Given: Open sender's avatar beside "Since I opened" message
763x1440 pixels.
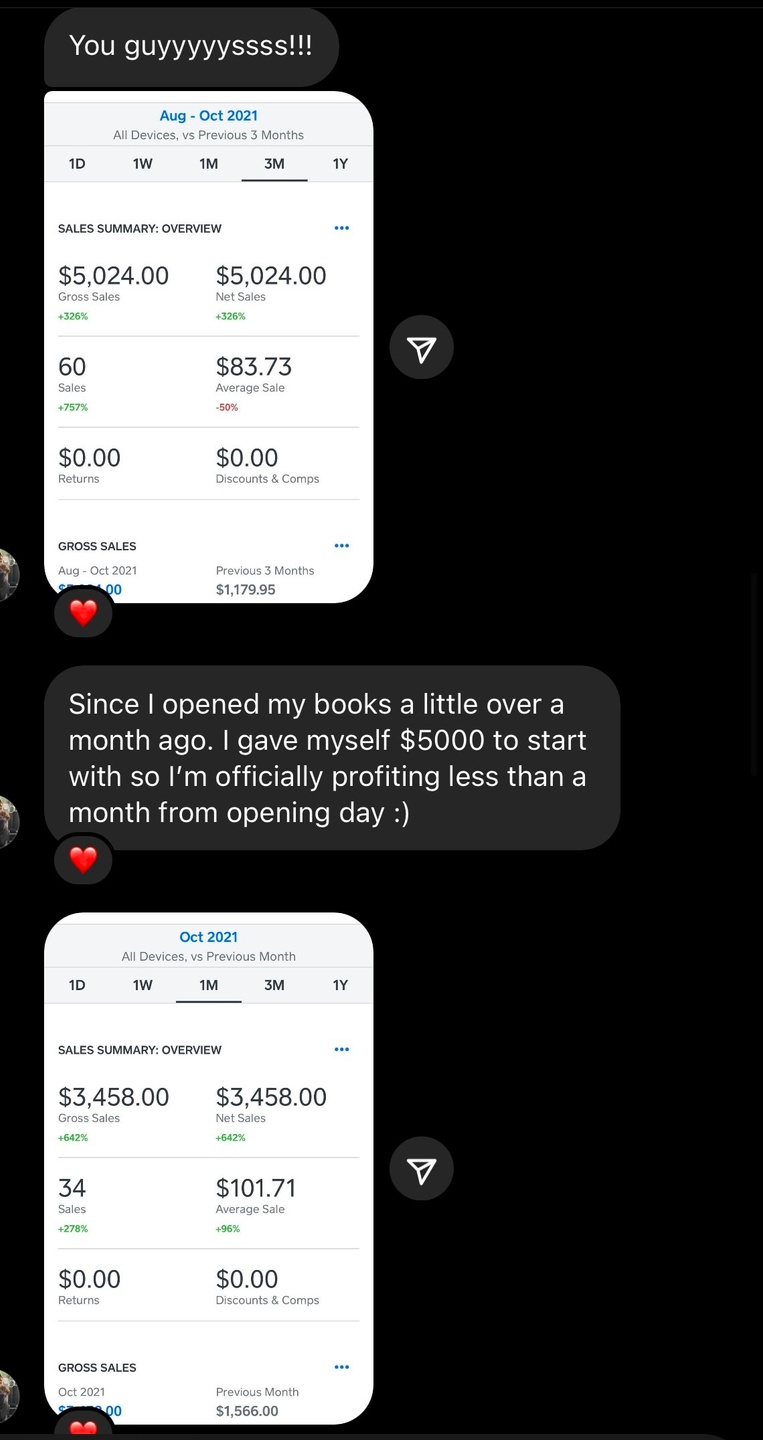Looking at the screenshot, I should [x=8, y=821].
